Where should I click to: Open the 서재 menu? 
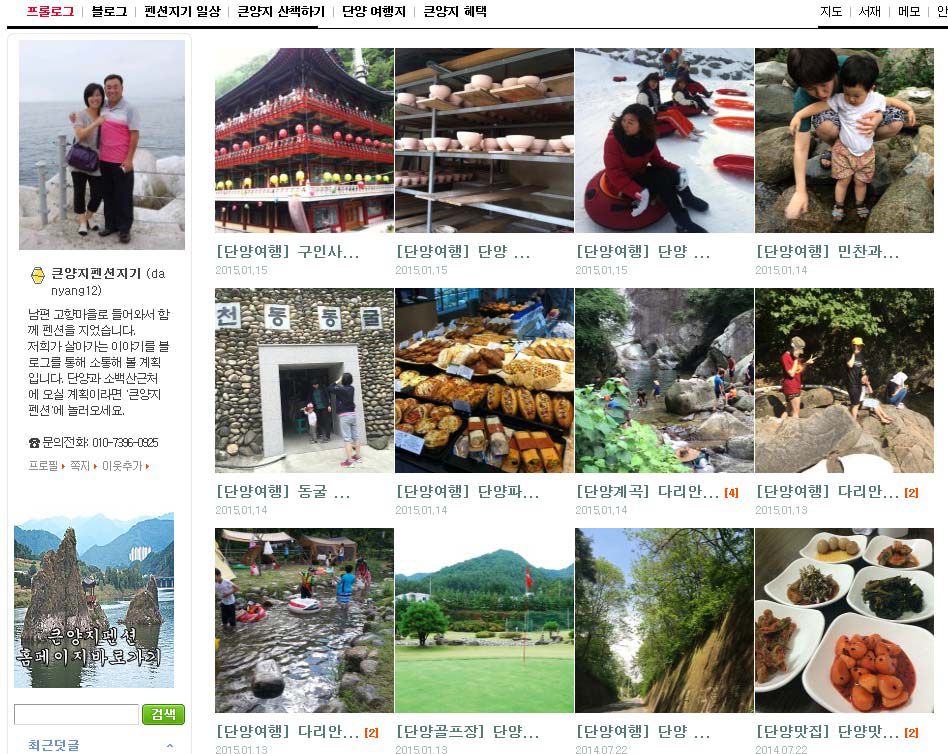pyautogui.click(x=869, y=12)
